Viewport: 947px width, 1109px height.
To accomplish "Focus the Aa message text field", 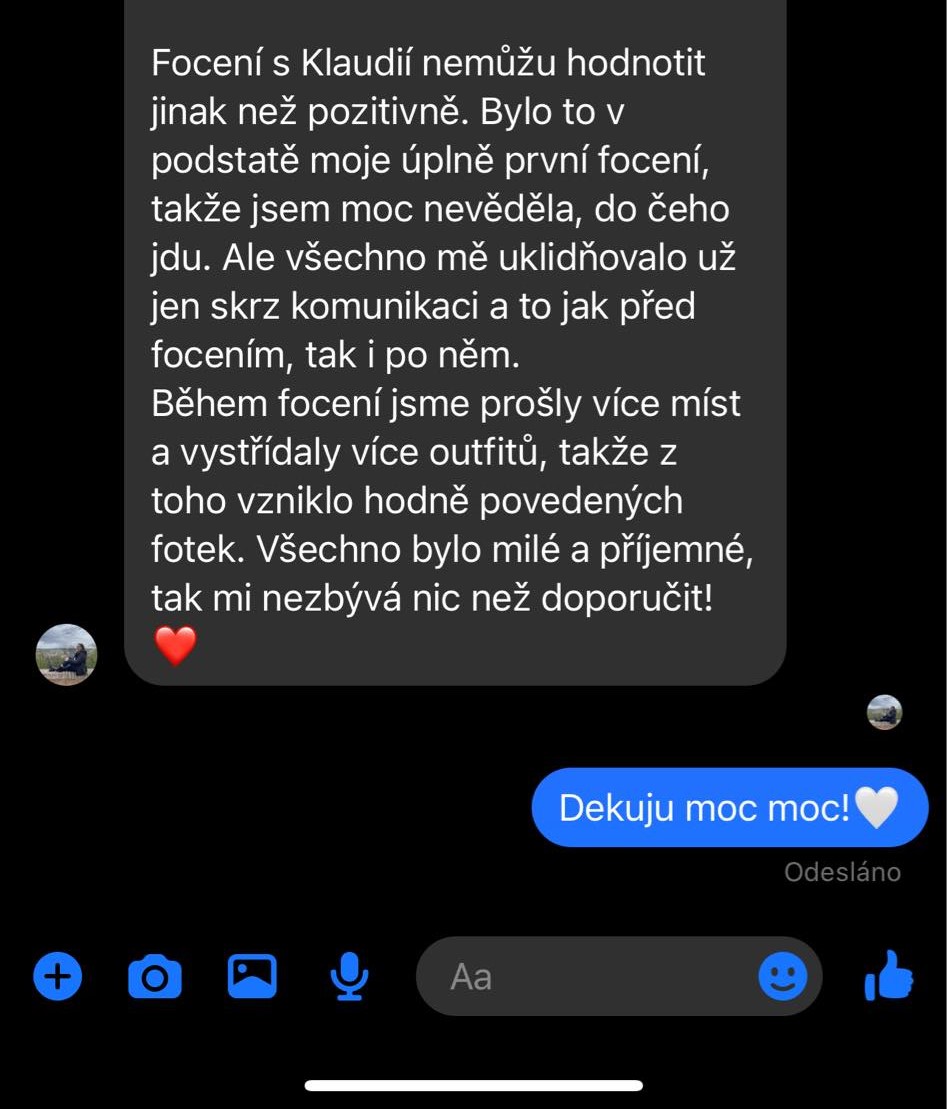I will (590, 976).
